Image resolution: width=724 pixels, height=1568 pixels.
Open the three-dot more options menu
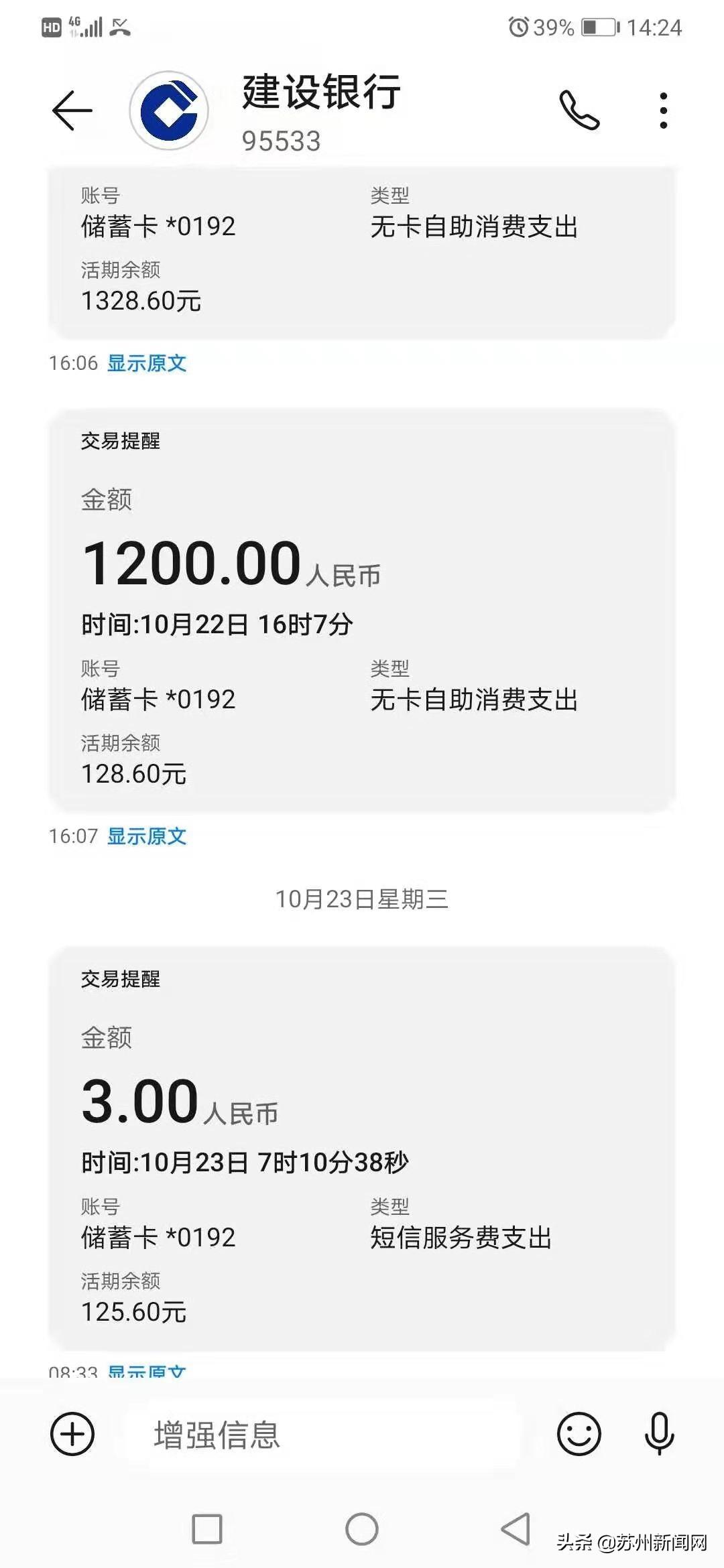(662, 109)
